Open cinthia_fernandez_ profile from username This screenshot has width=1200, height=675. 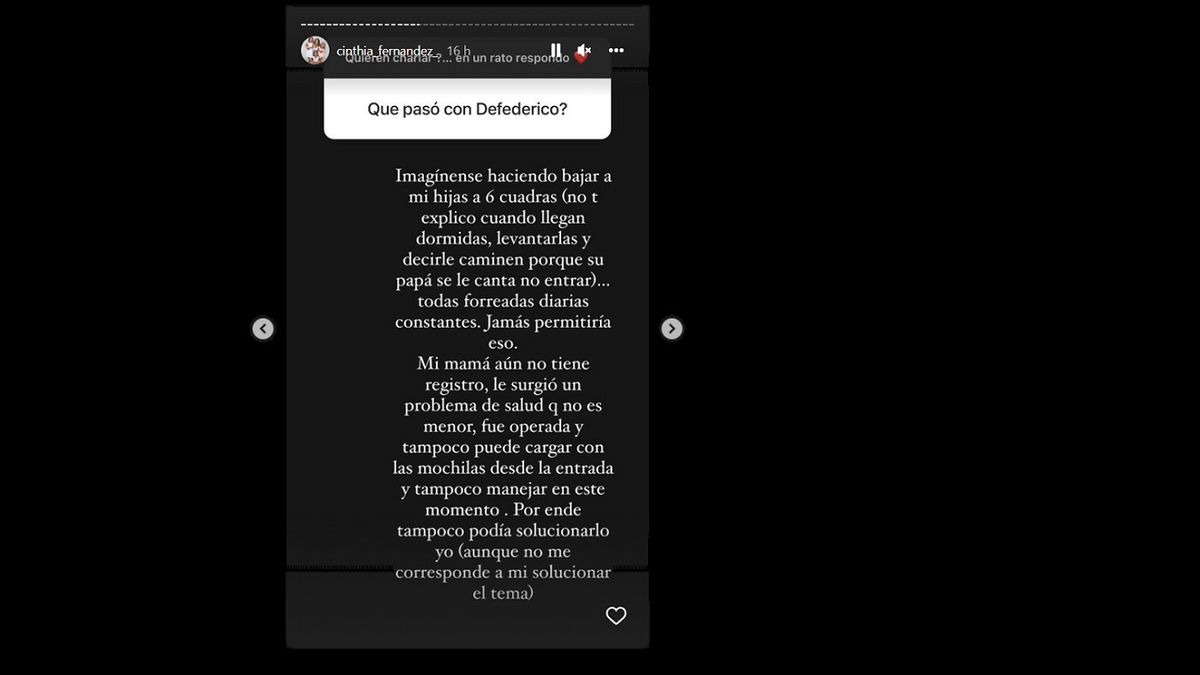(x=388, y=50)
